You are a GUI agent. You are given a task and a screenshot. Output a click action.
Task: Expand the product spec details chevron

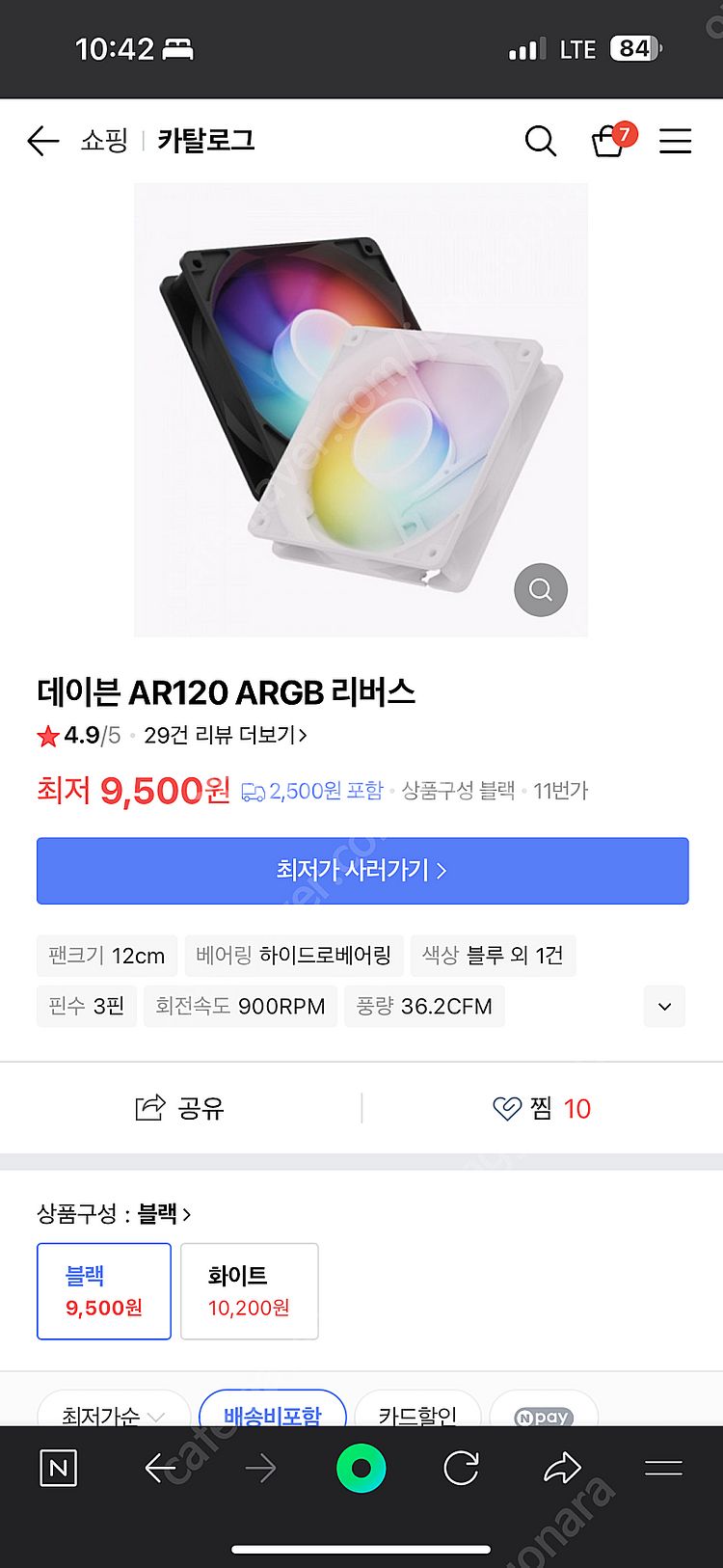tap(664, 1007)
